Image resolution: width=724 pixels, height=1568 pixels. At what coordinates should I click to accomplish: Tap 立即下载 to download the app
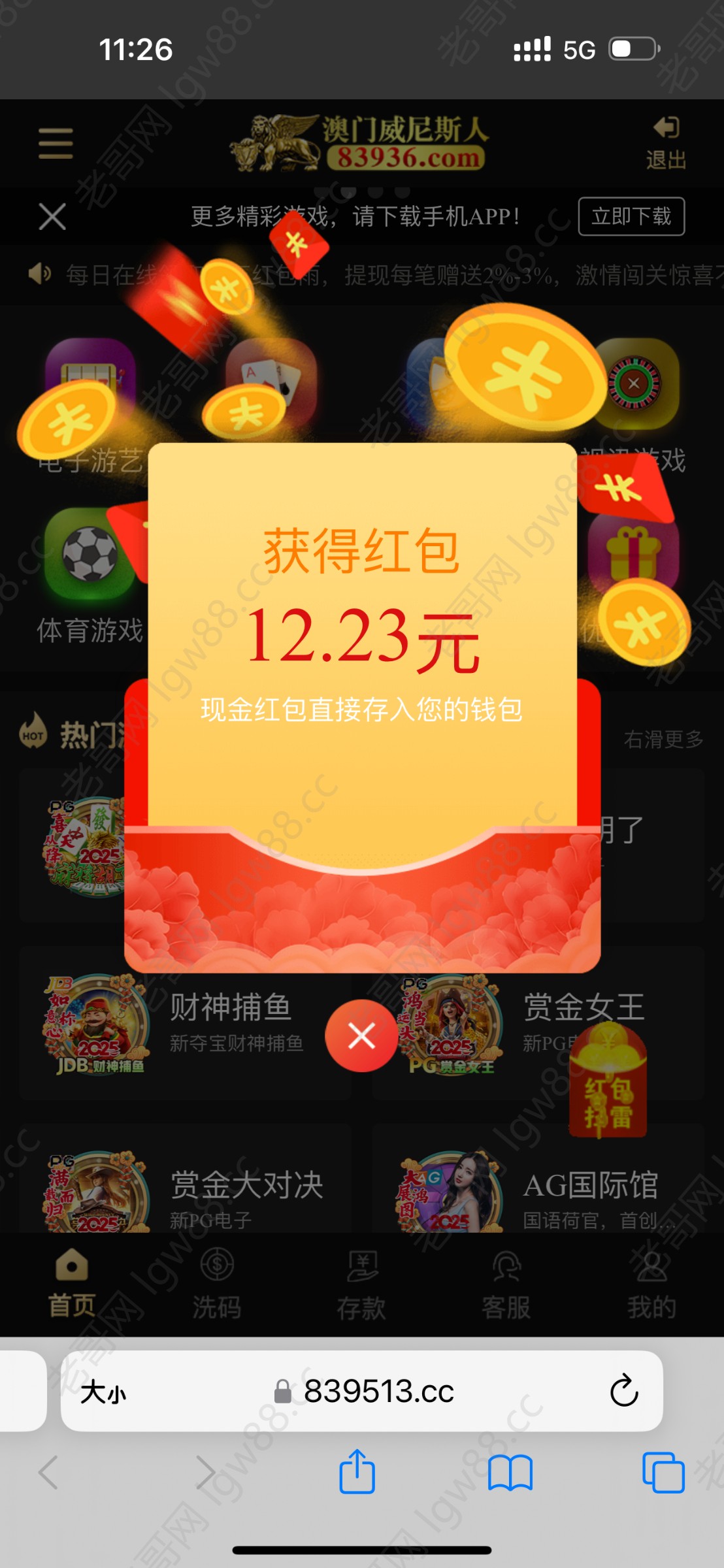pyautogui.click(x=631, y=216)
